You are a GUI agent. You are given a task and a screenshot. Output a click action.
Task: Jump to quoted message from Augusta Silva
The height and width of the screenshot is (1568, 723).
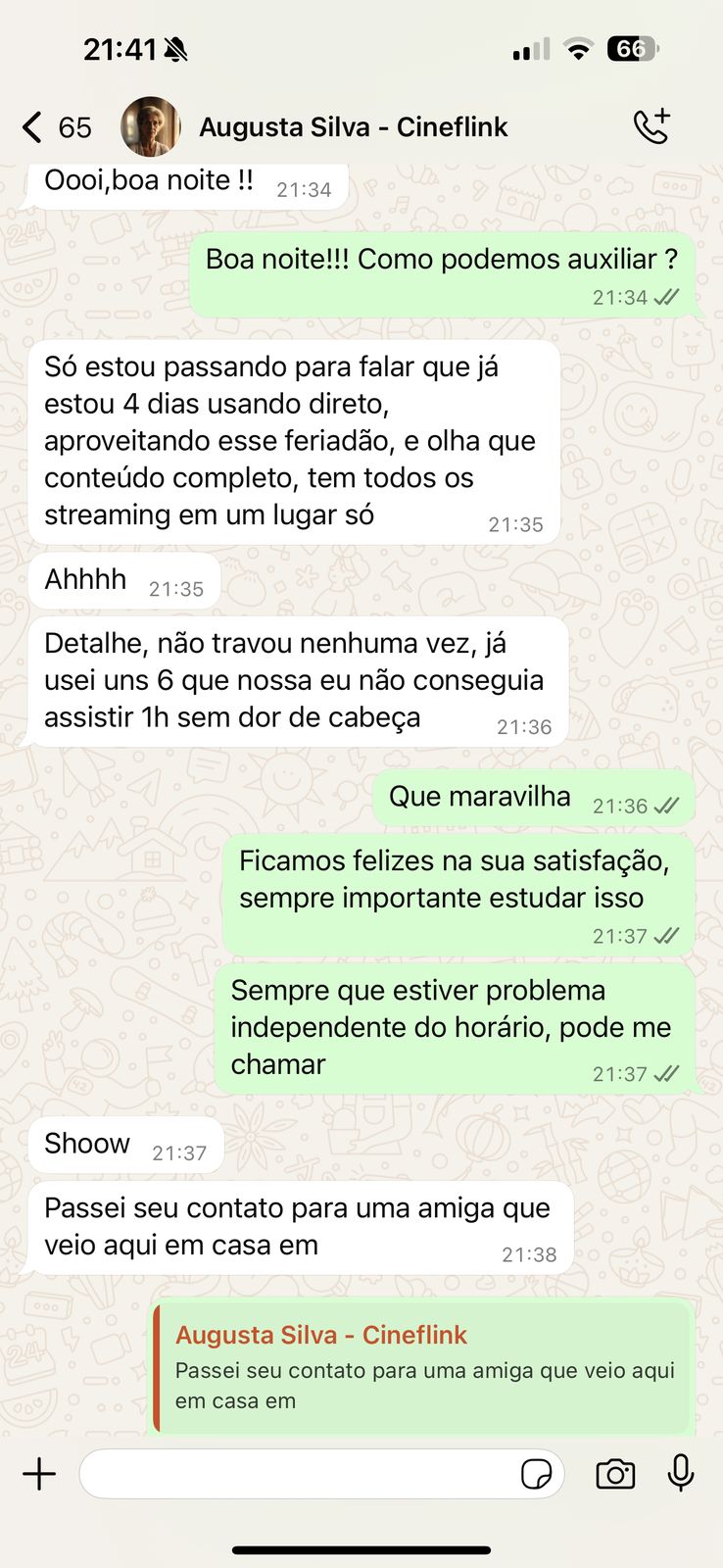click(422, 1368)
